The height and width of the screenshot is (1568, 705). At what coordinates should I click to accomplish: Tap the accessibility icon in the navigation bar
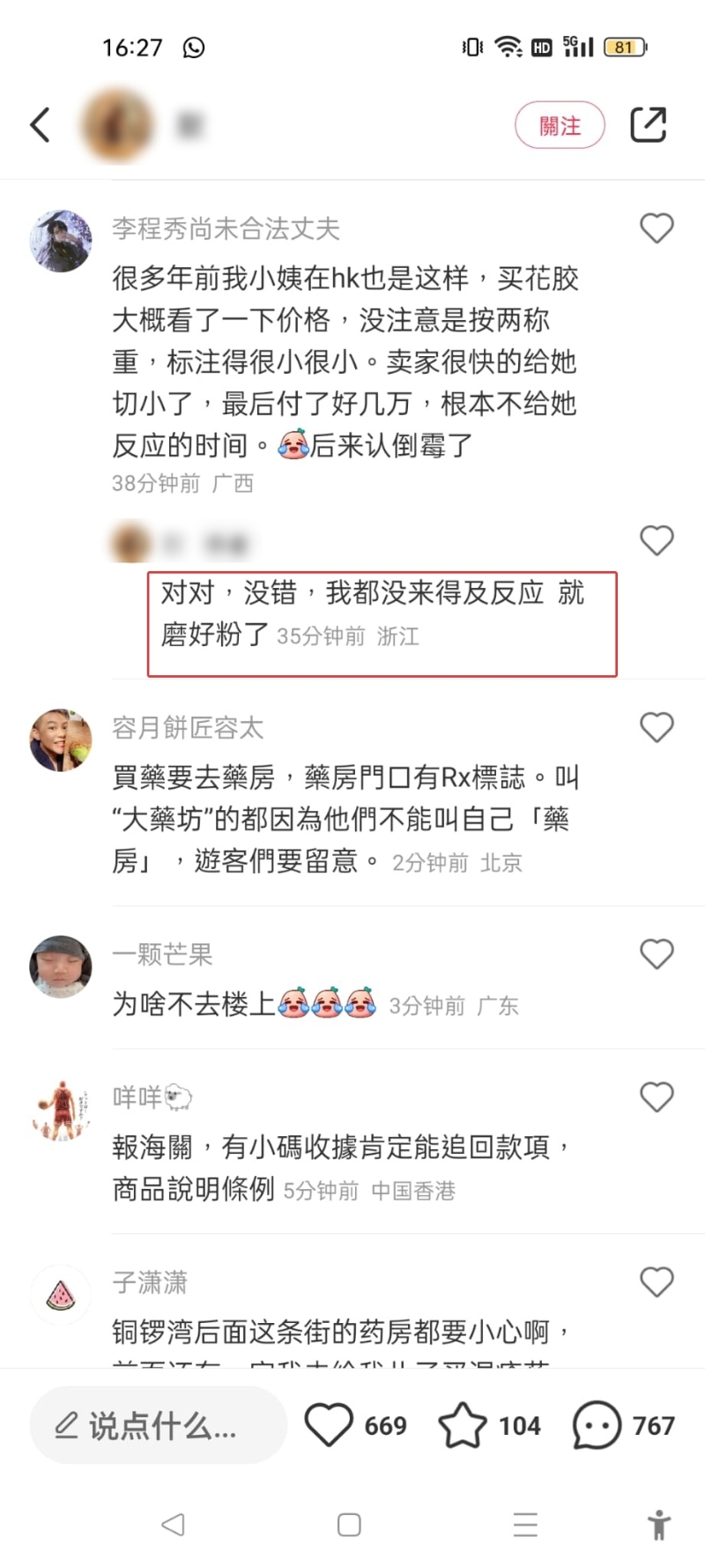tap(658, 1523)
